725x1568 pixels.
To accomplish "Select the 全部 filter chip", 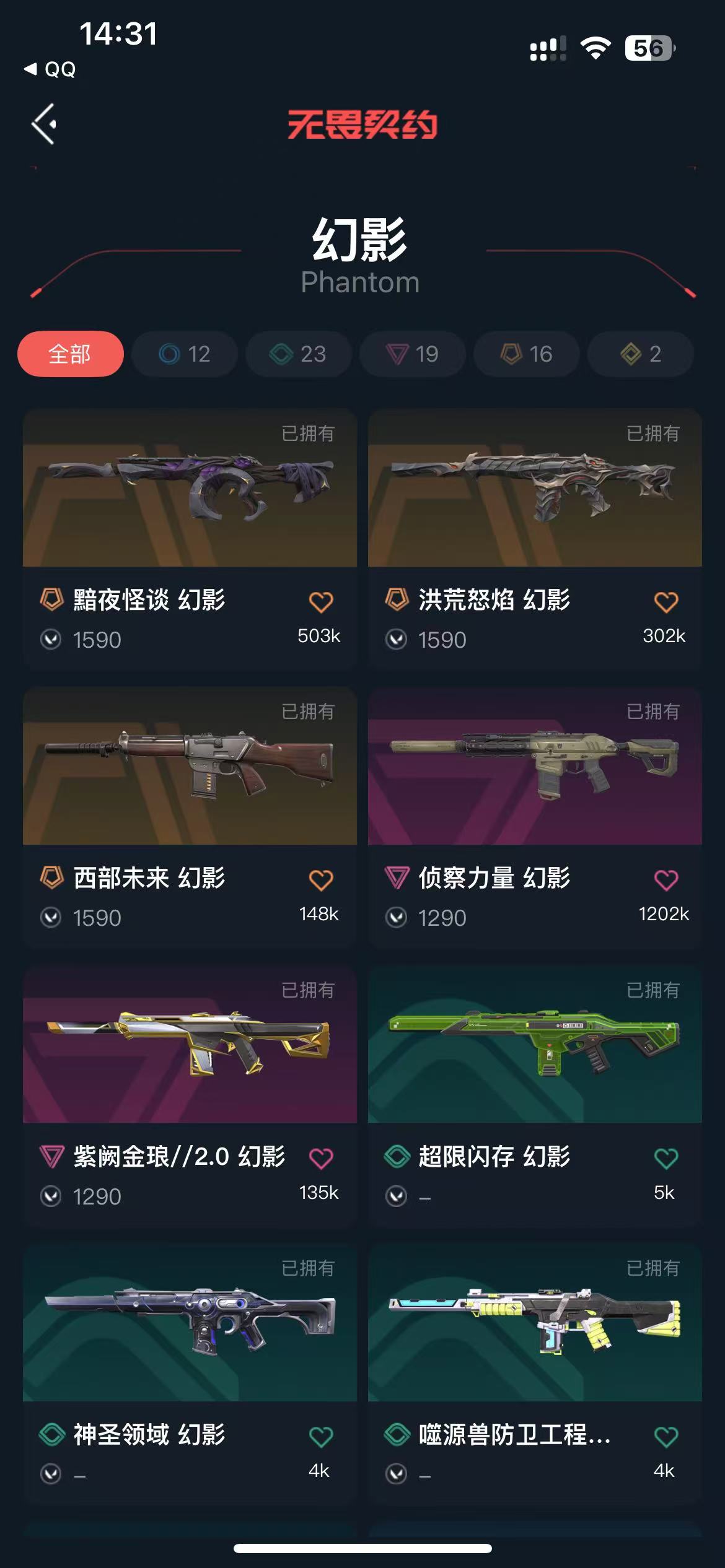I will pyautogui.click(x=71, y=354).
